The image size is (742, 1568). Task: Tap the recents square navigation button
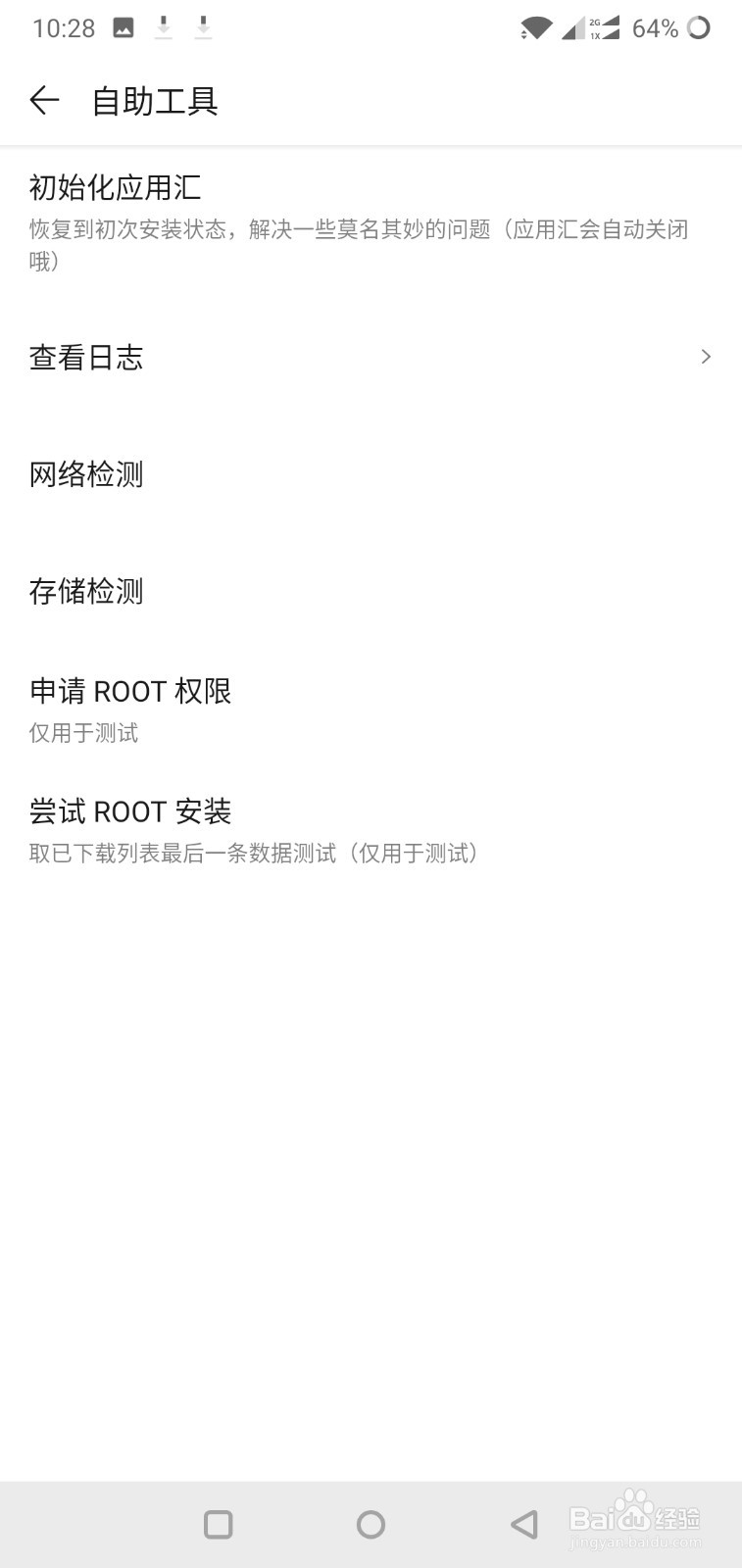(218, 1525)
